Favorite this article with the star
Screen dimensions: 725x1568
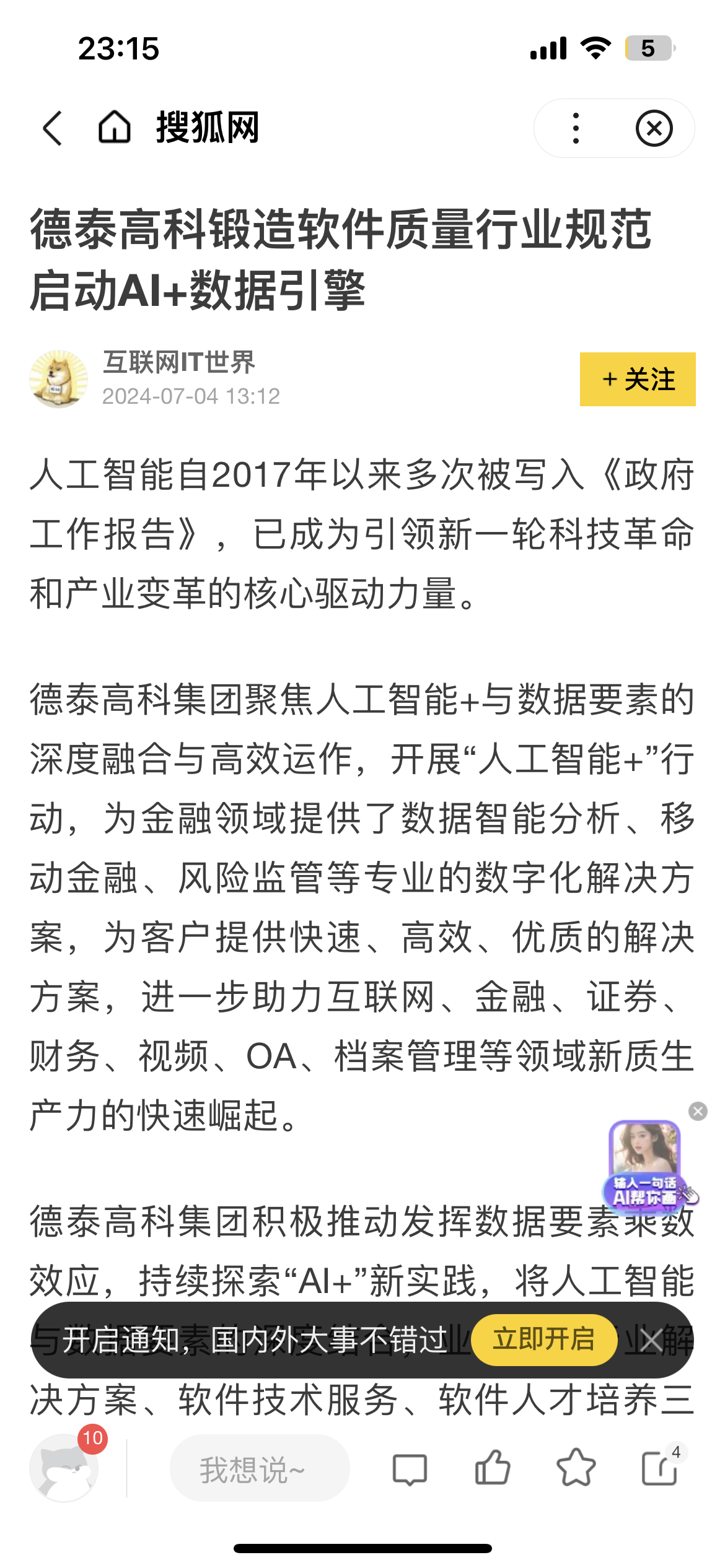pos(576,1468)
